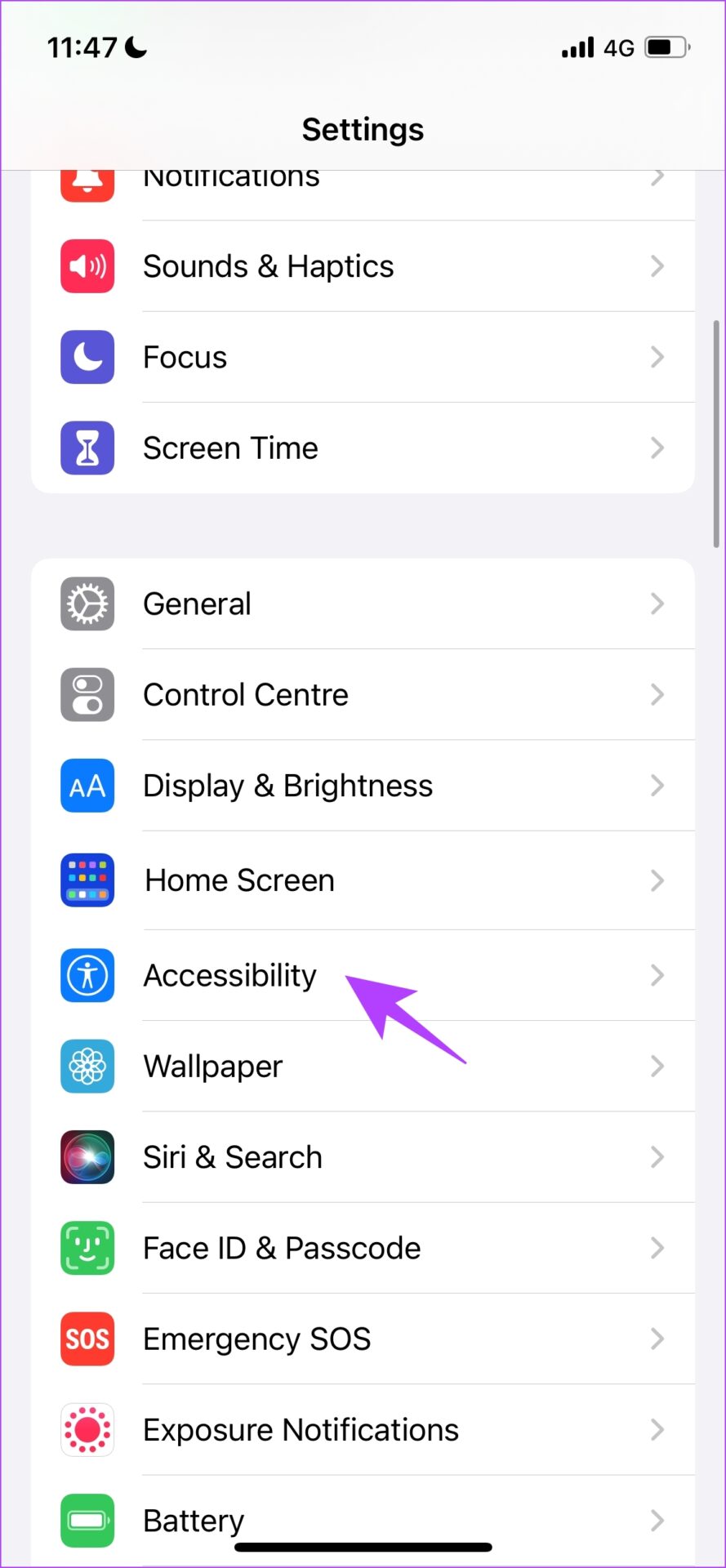
Task: Open Face ID & Passcode
Action: 282,1248
